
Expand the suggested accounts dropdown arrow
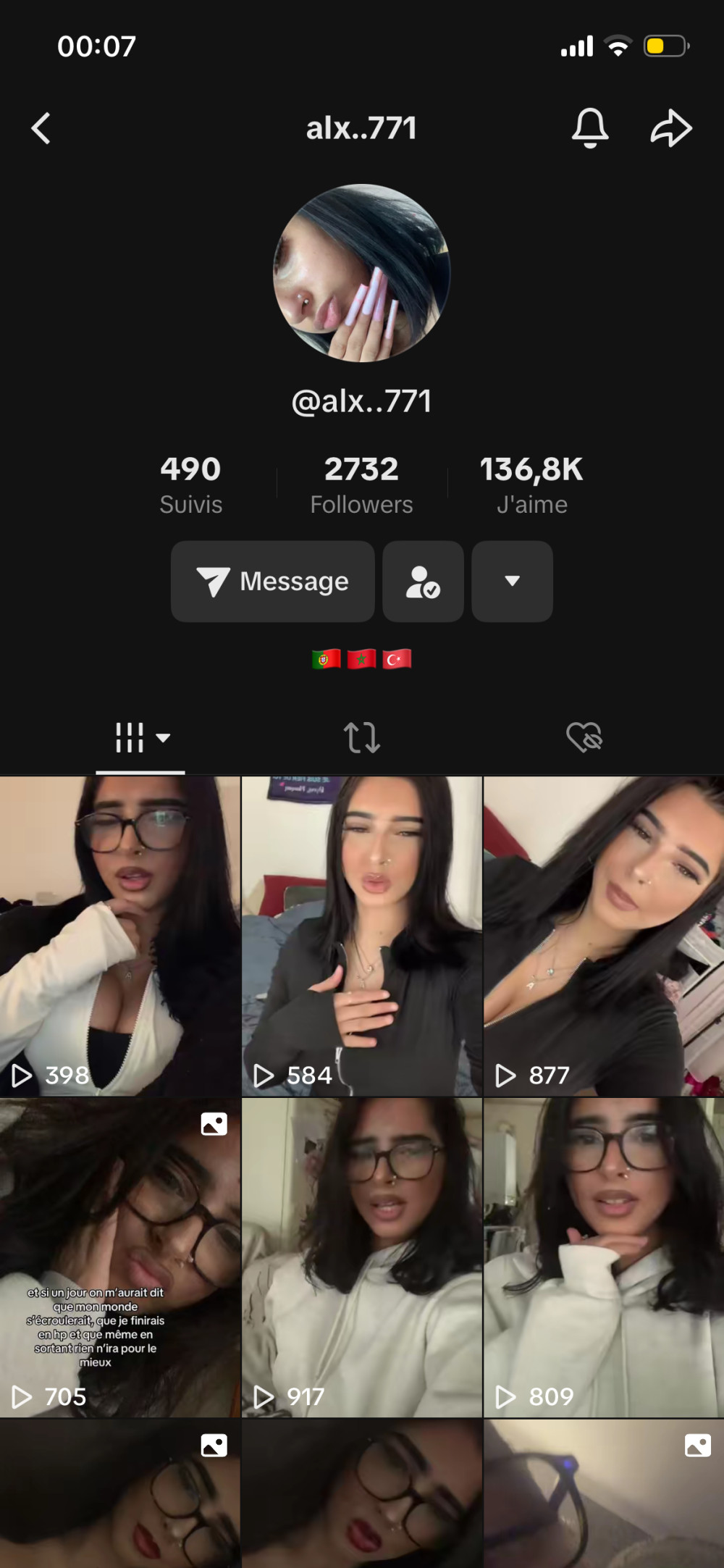[x=512, y=581]
